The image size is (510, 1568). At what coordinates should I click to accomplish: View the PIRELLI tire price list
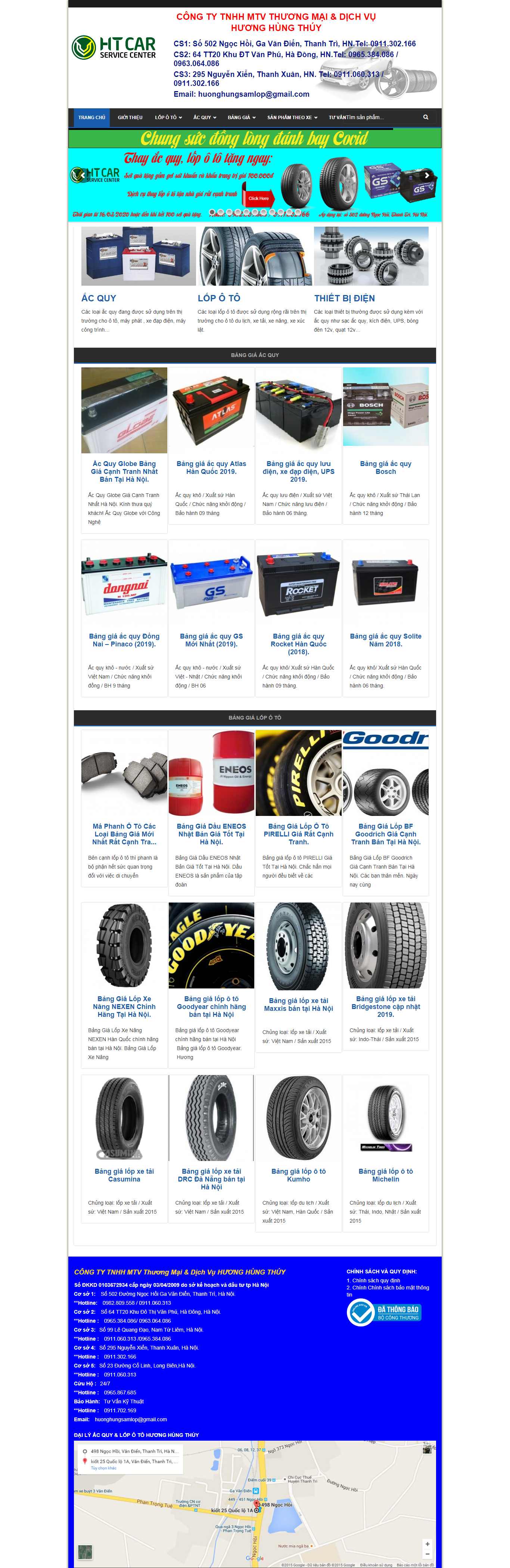(298, 834)
